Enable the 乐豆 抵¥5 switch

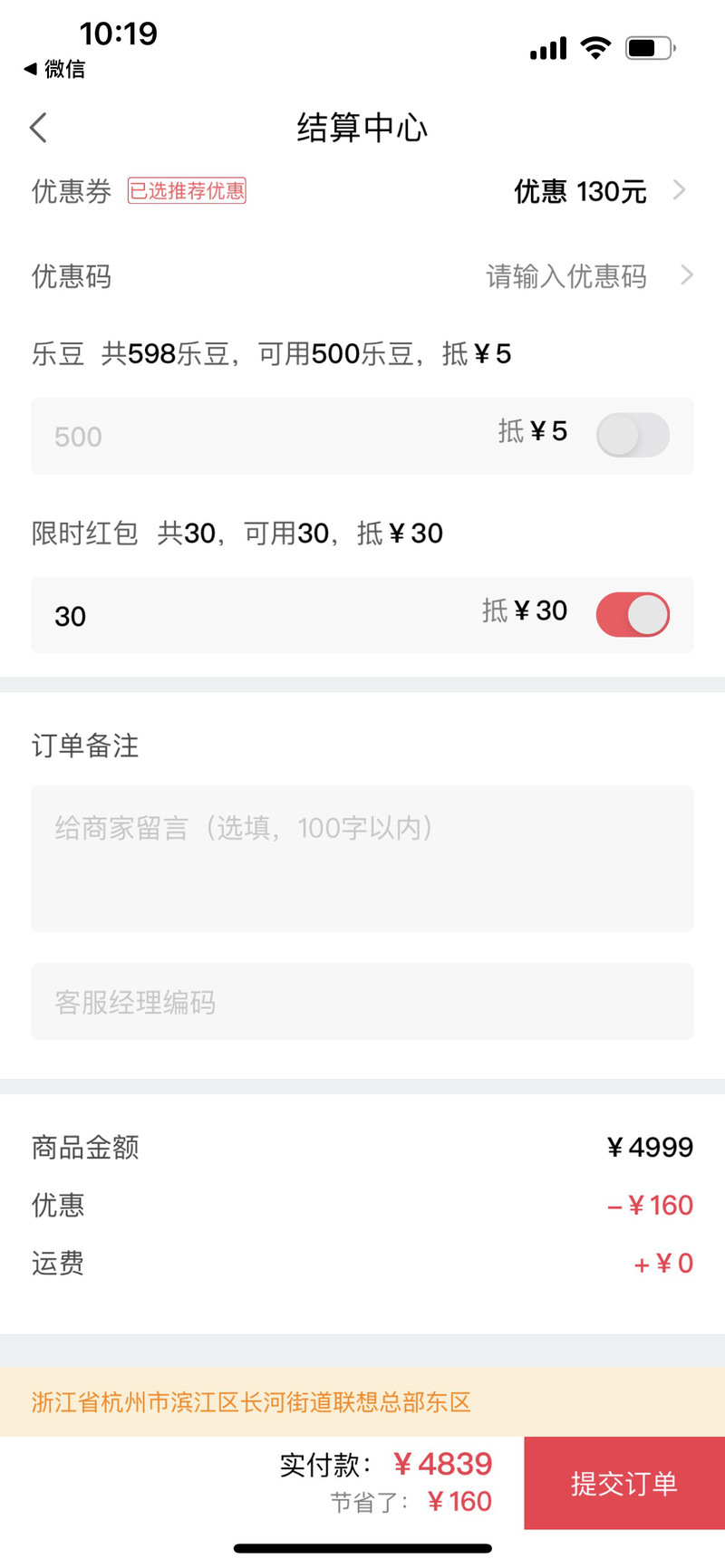(633, 436)
